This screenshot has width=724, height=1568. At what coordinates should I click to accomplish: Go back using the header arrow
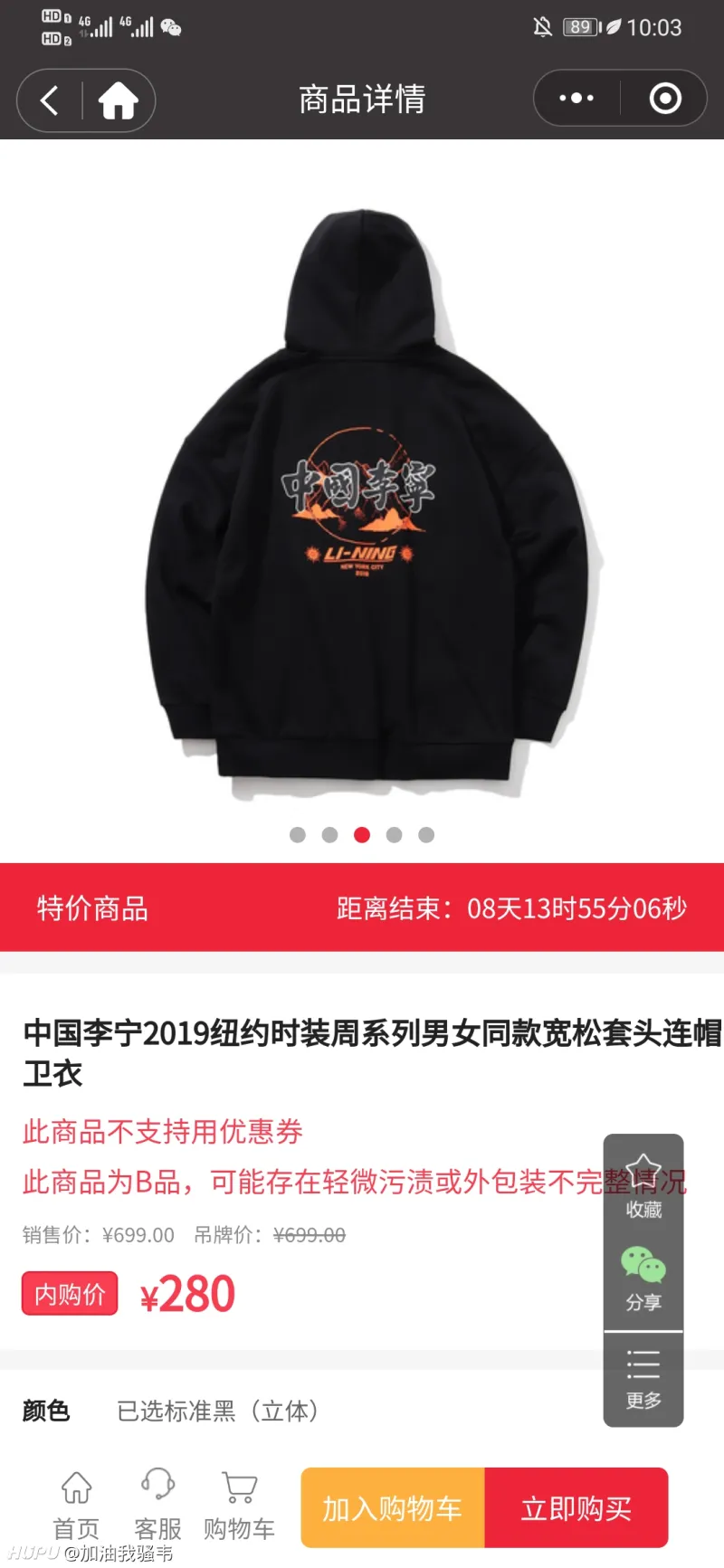(x=51, y=100)
